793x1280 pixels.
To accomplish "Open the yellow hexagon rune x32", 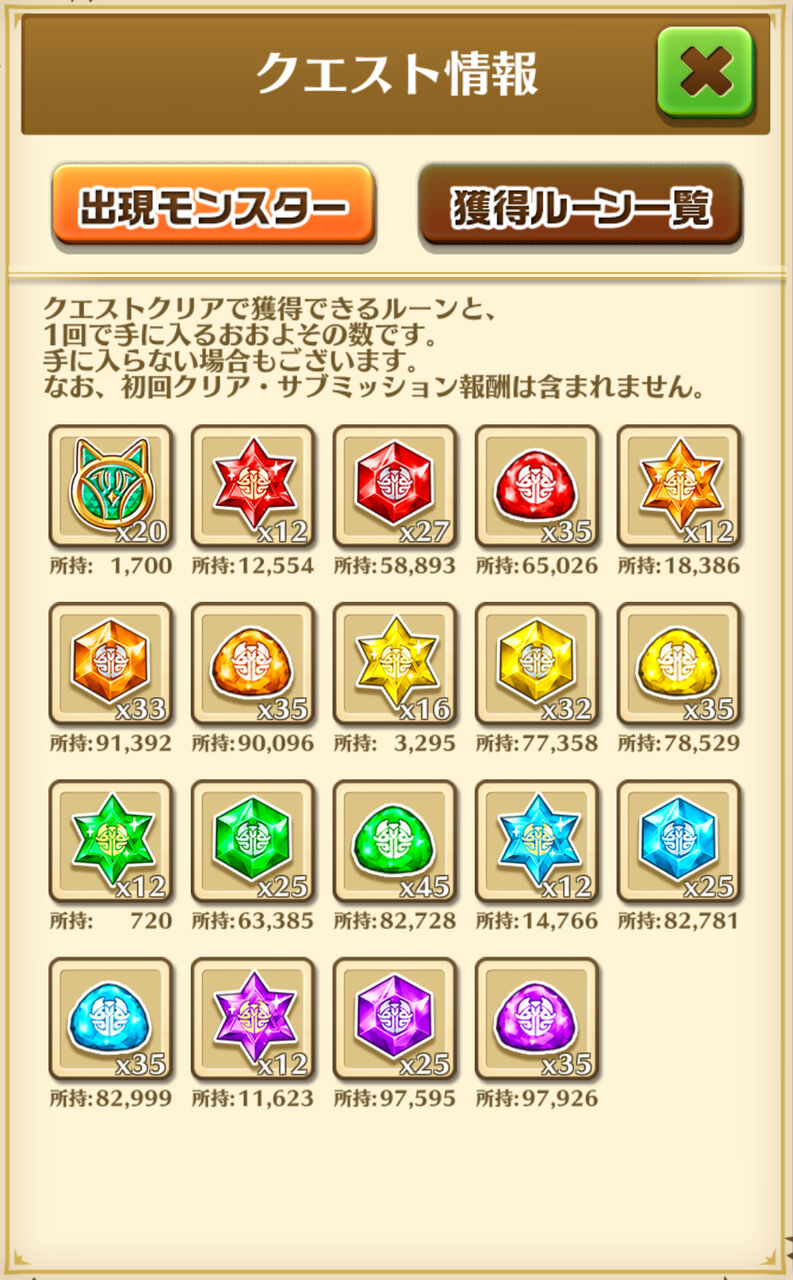I will pos(536,664).
